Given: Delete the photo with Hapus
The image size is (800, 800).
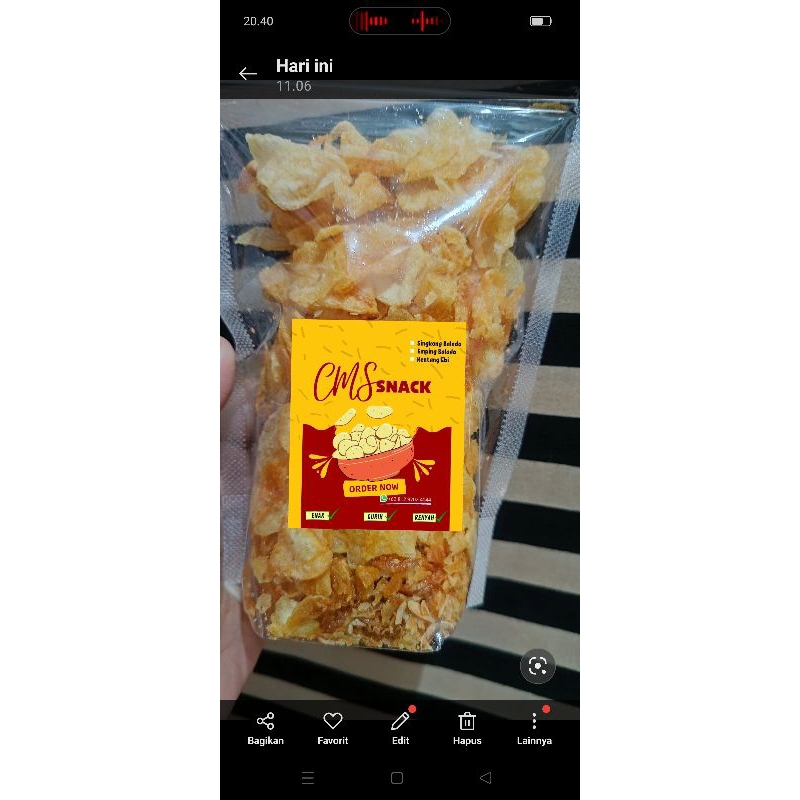Looking at the screenshot, I should coord(467,727).
